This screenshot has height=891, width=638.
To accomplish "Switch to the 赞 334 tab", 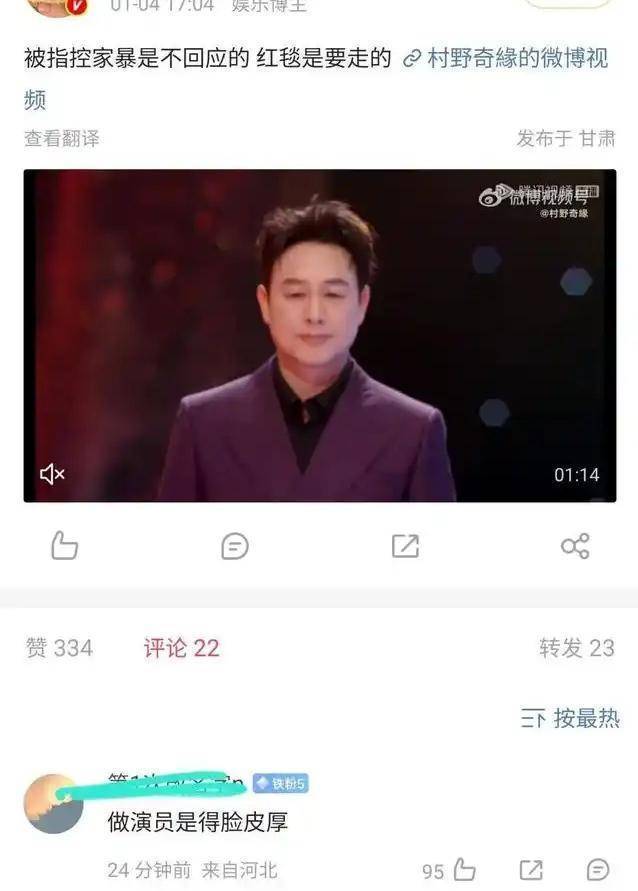I will (x=59, y=648).
